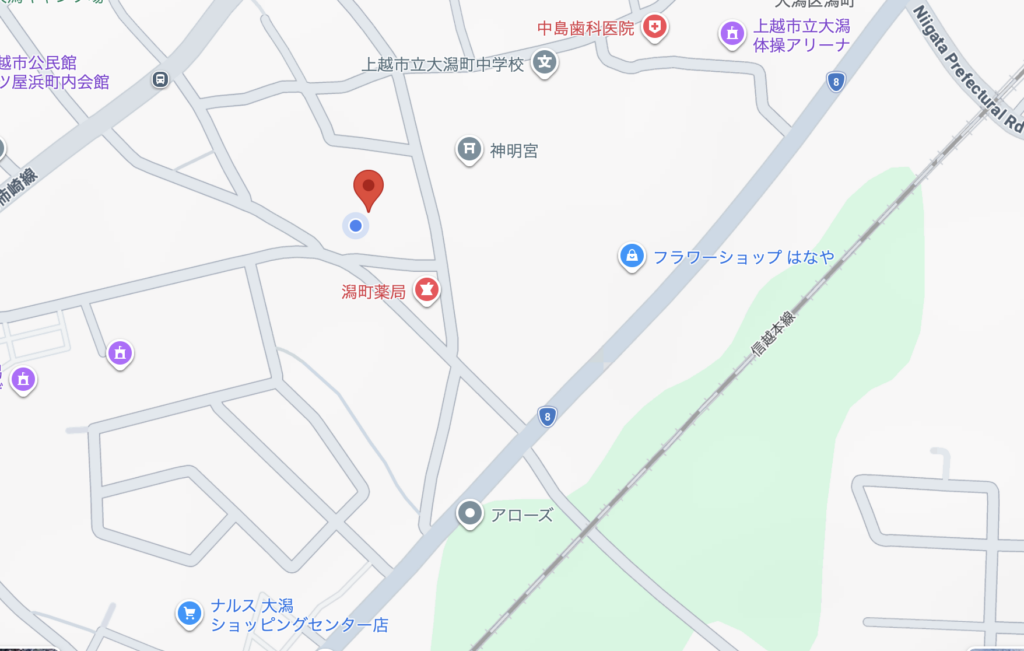Select the 上越市立大潟町中学校 school marker
1024x651 pixels.
544,63
